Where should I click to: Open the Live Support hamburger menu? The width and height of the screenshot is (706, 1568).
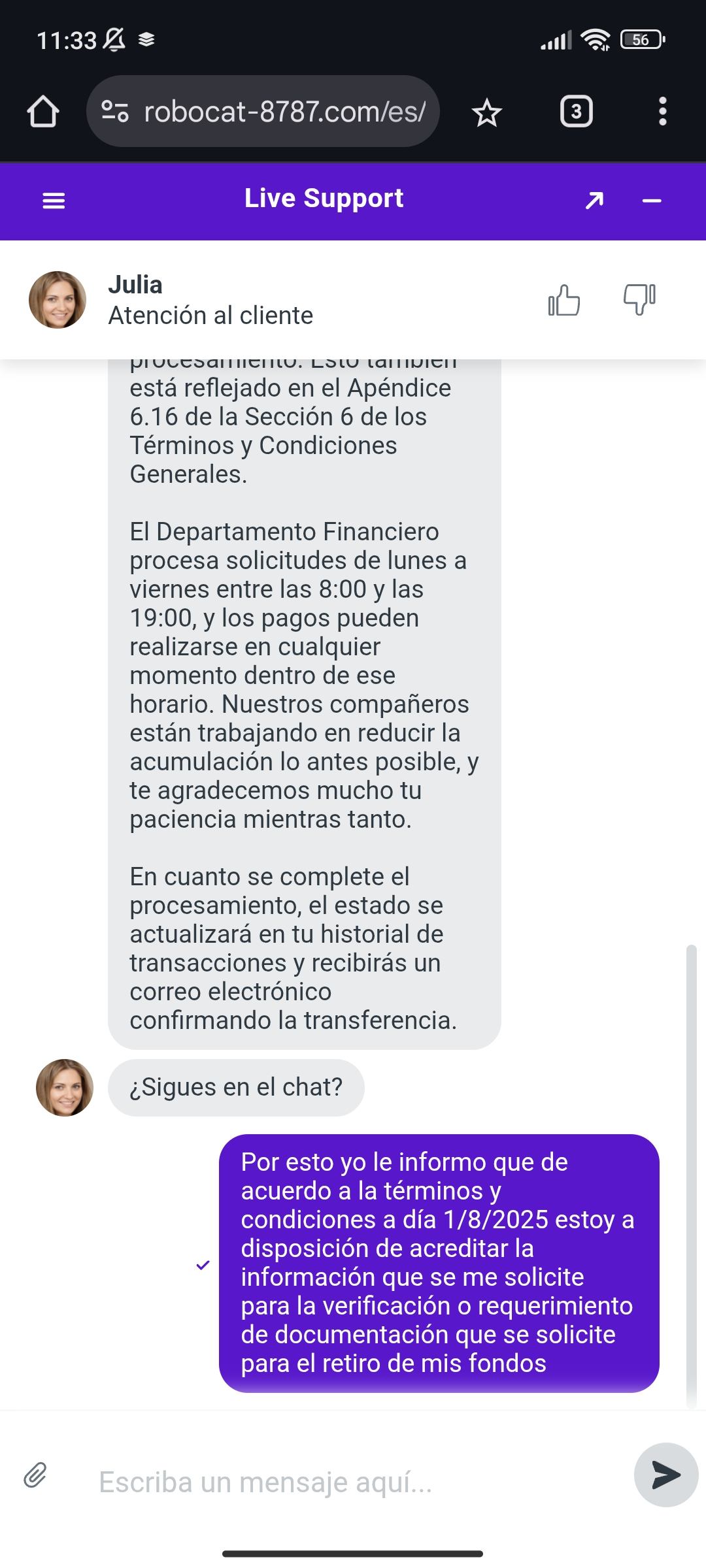pyautogui.click(x=54, y=201)
